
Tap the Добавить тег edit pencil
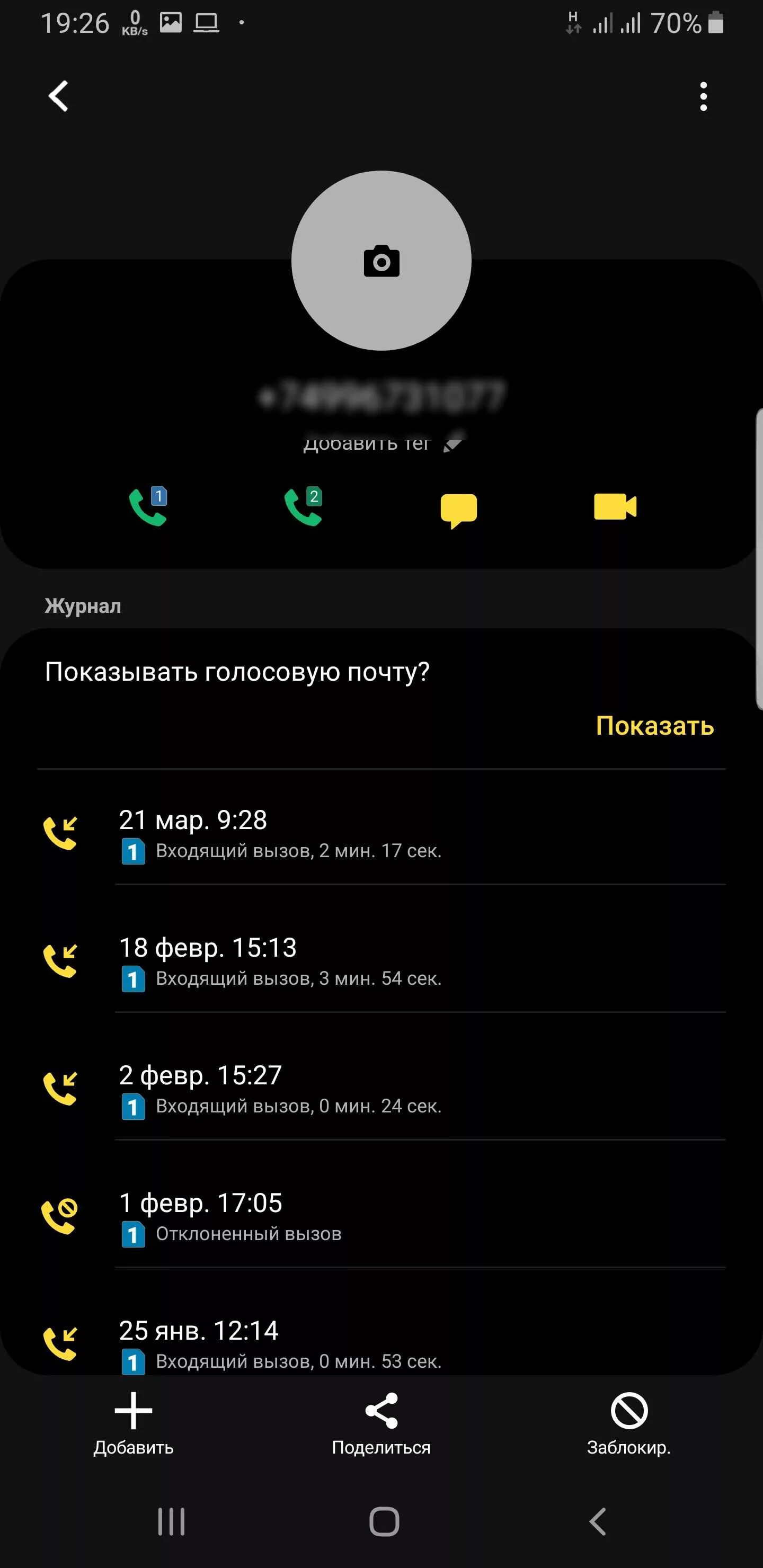(454, 444)
